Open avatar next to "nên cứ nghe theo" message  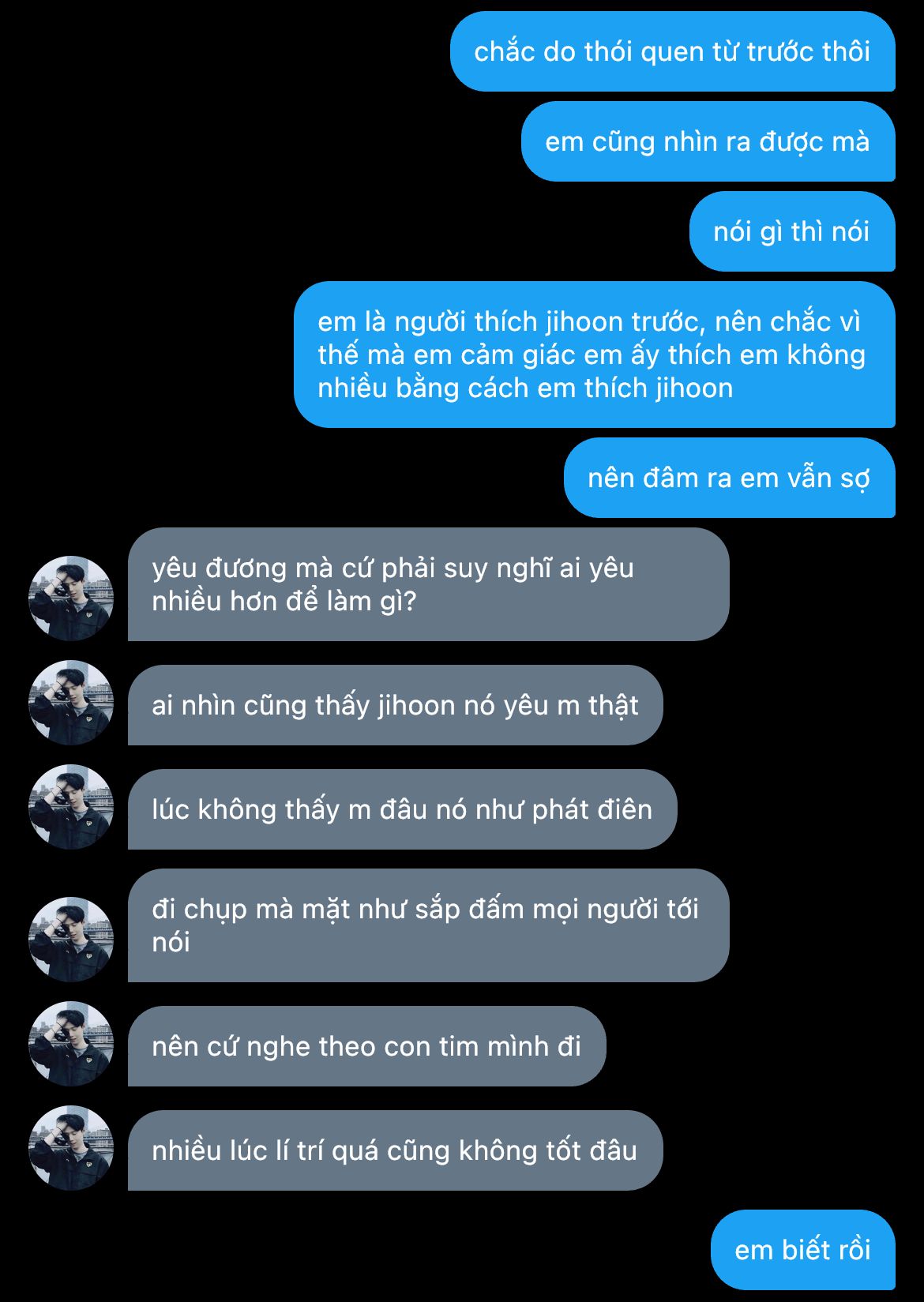(71, 1043)
